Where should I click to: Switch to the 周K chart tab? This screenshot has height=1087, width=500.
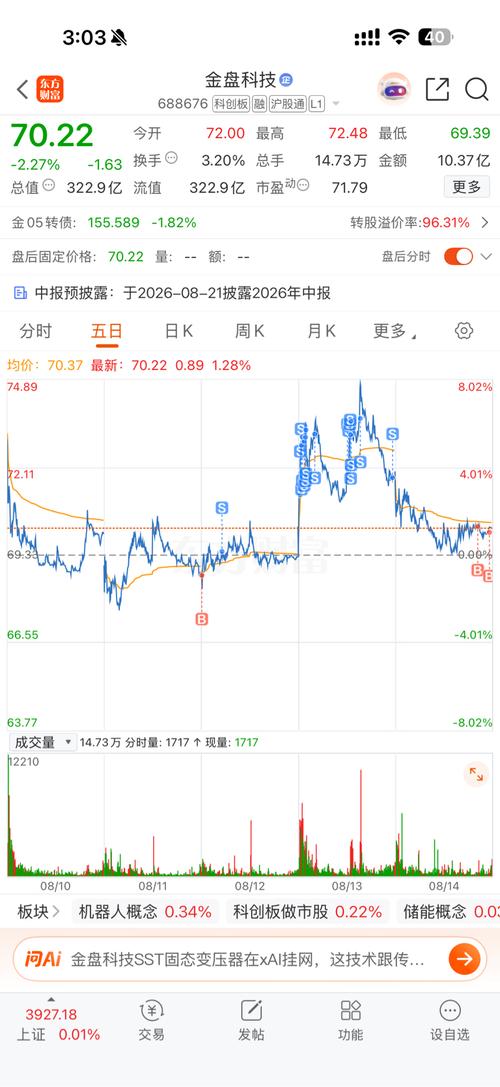coord(249,331)
